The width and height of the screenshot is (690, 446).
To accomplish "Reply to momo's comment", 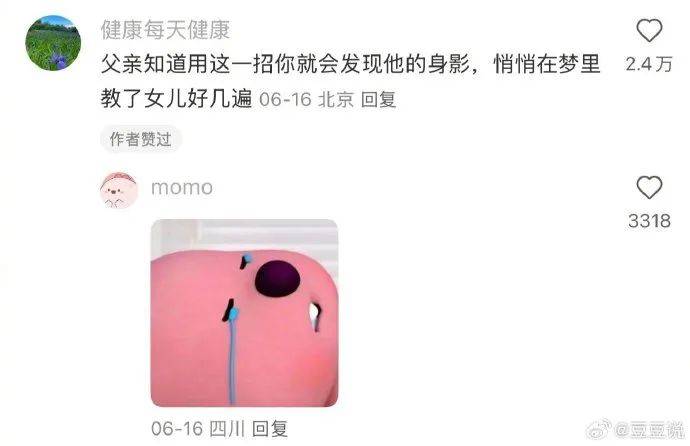I will [270, 428].
